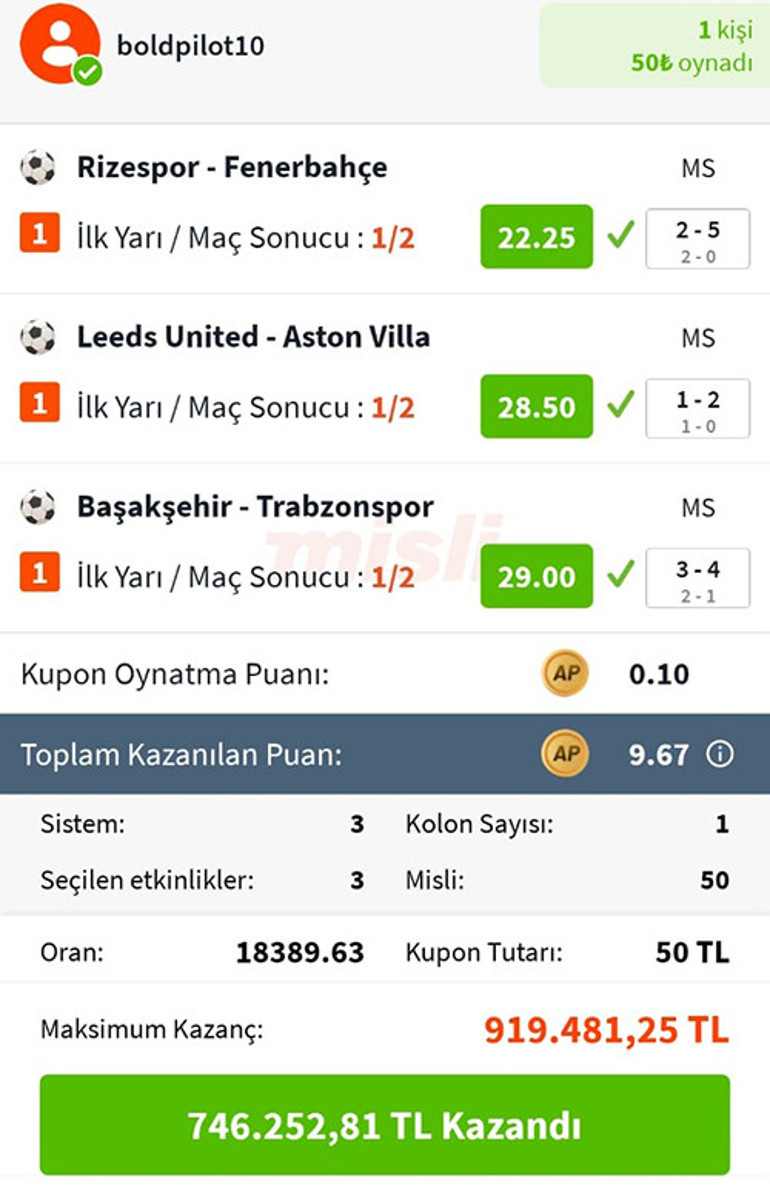Screen dimensions: 770x1187
Task: Click the football icon next to Rizespor - Fenerbahçe
Action: pos(40,167)
